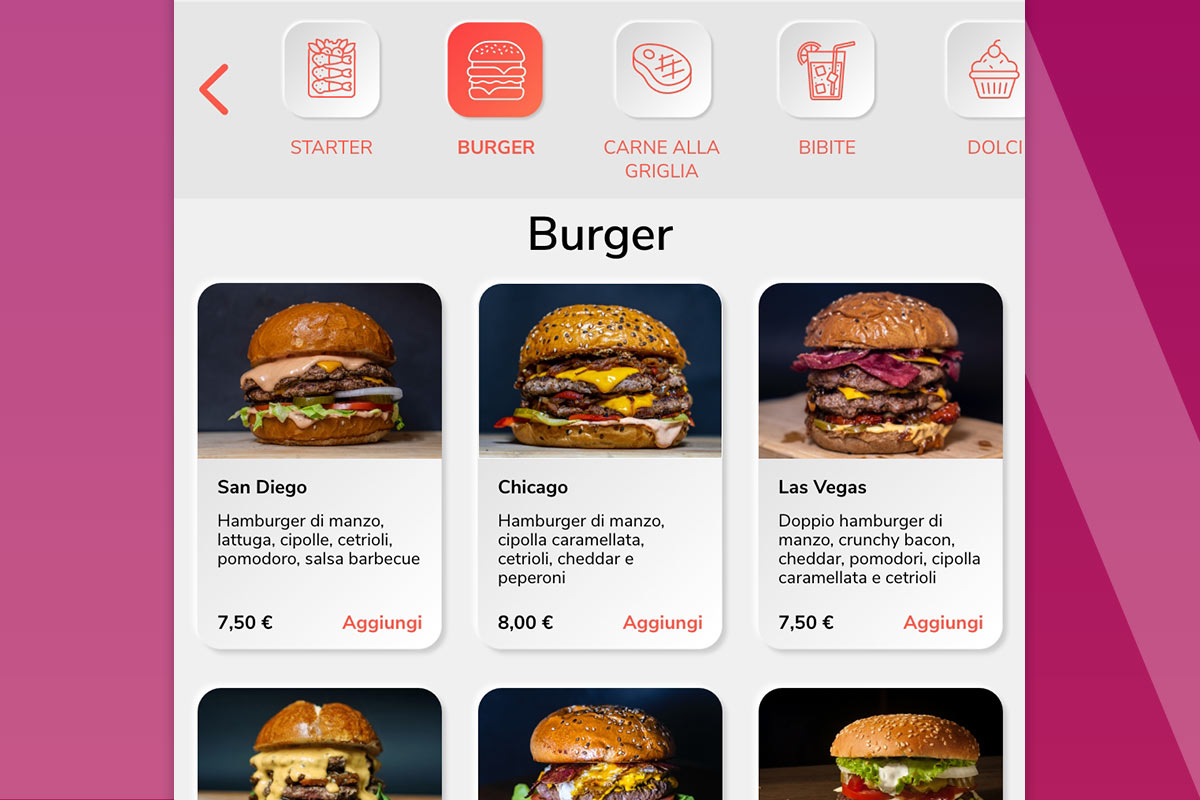This screenshot has width=1200, height=800.
Task: Switch to the Starter category
Action: pos(331,70)
